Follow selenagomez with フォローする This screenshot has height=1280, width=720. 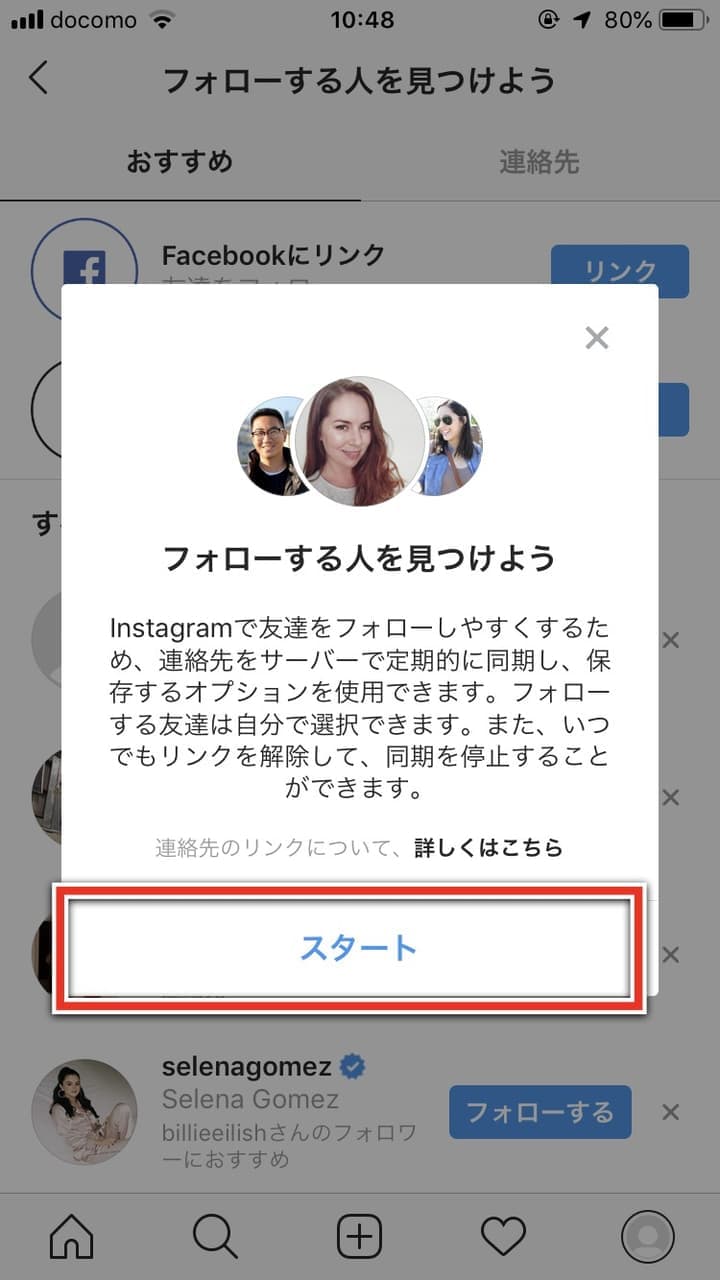[x=540, y=1112]
